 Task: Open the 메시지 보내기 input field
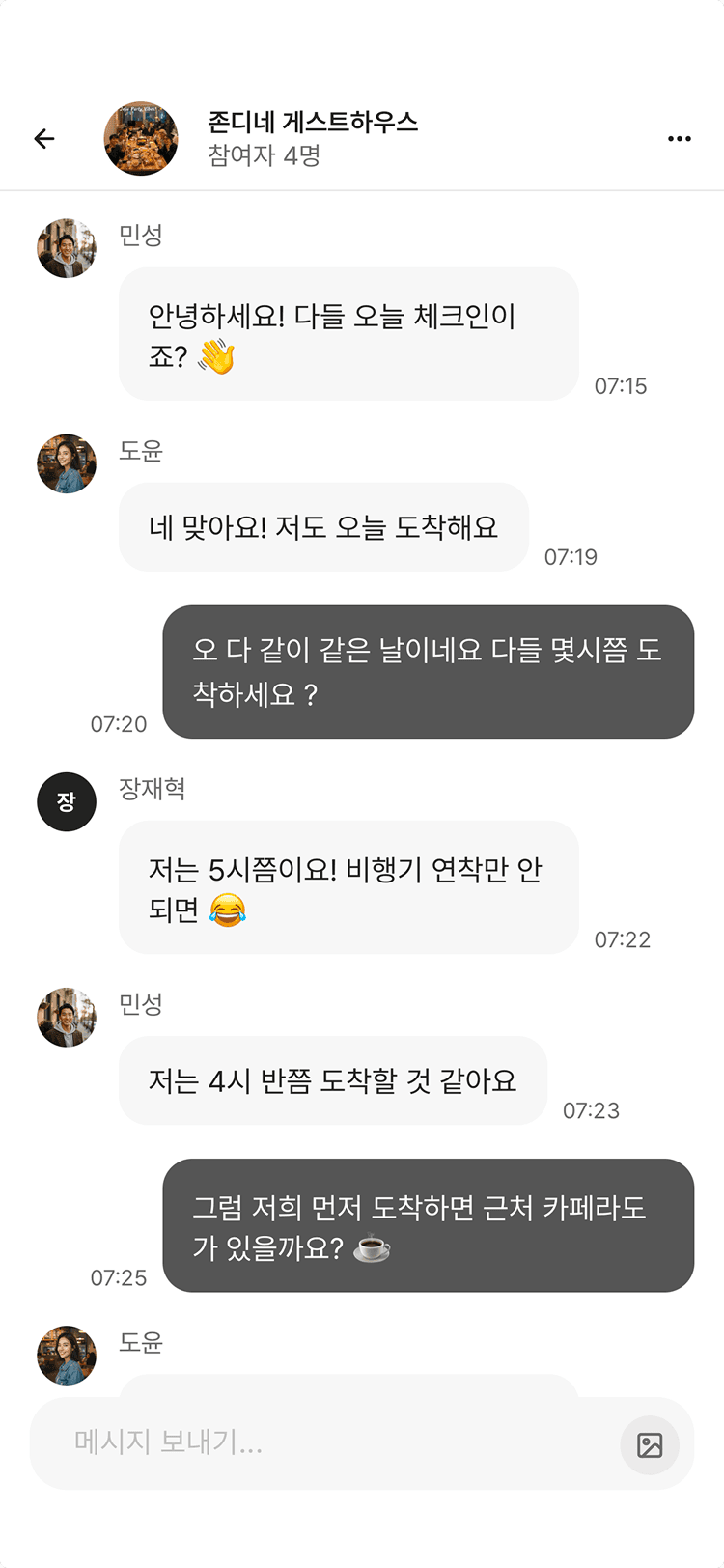290,1445
